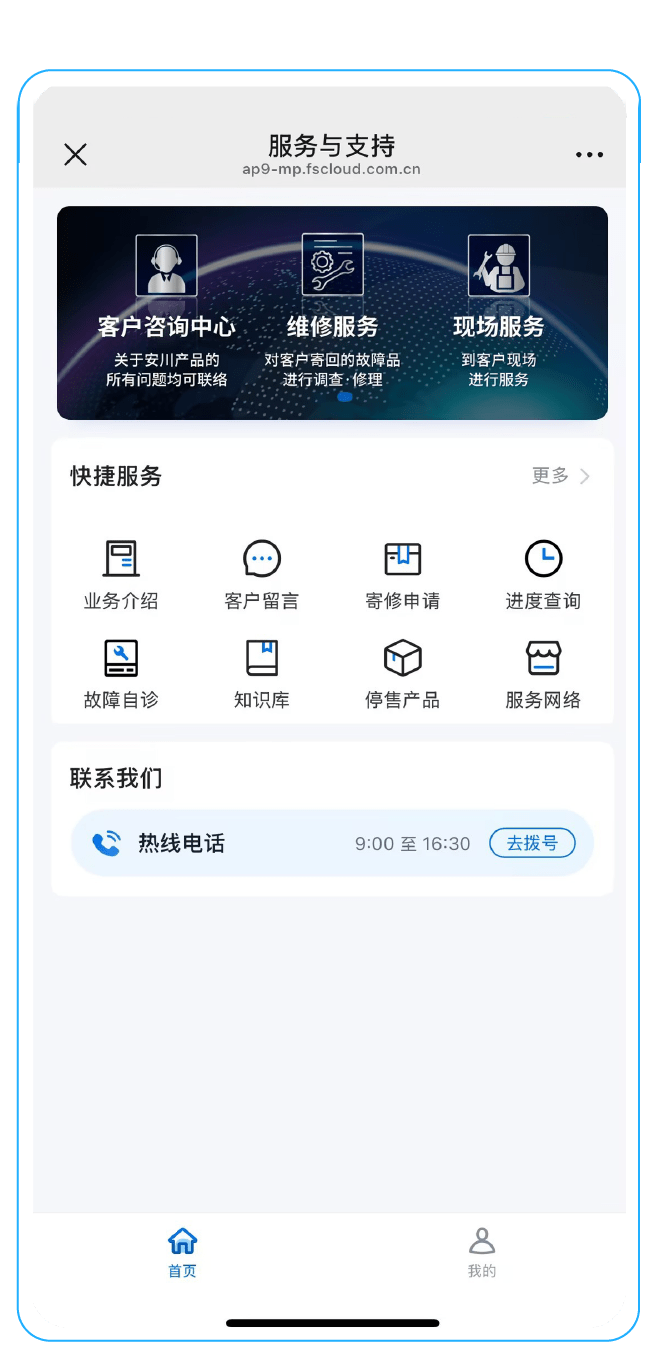Open 寄修申请
Image resolution: width=657 pixels, height=1368 pixels.
point(402,573)
